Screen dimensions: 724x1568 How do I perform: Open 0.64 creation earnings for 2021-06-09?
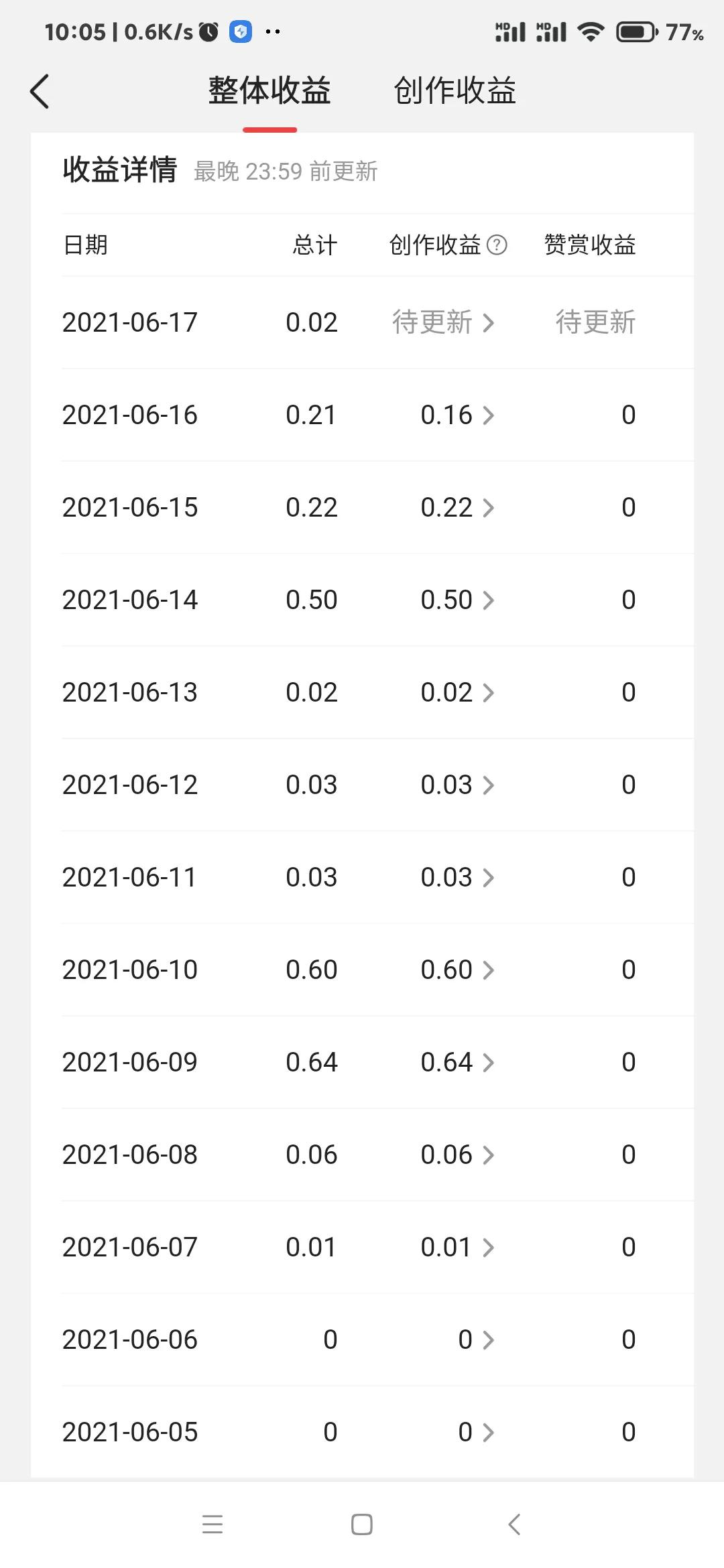457,1063
